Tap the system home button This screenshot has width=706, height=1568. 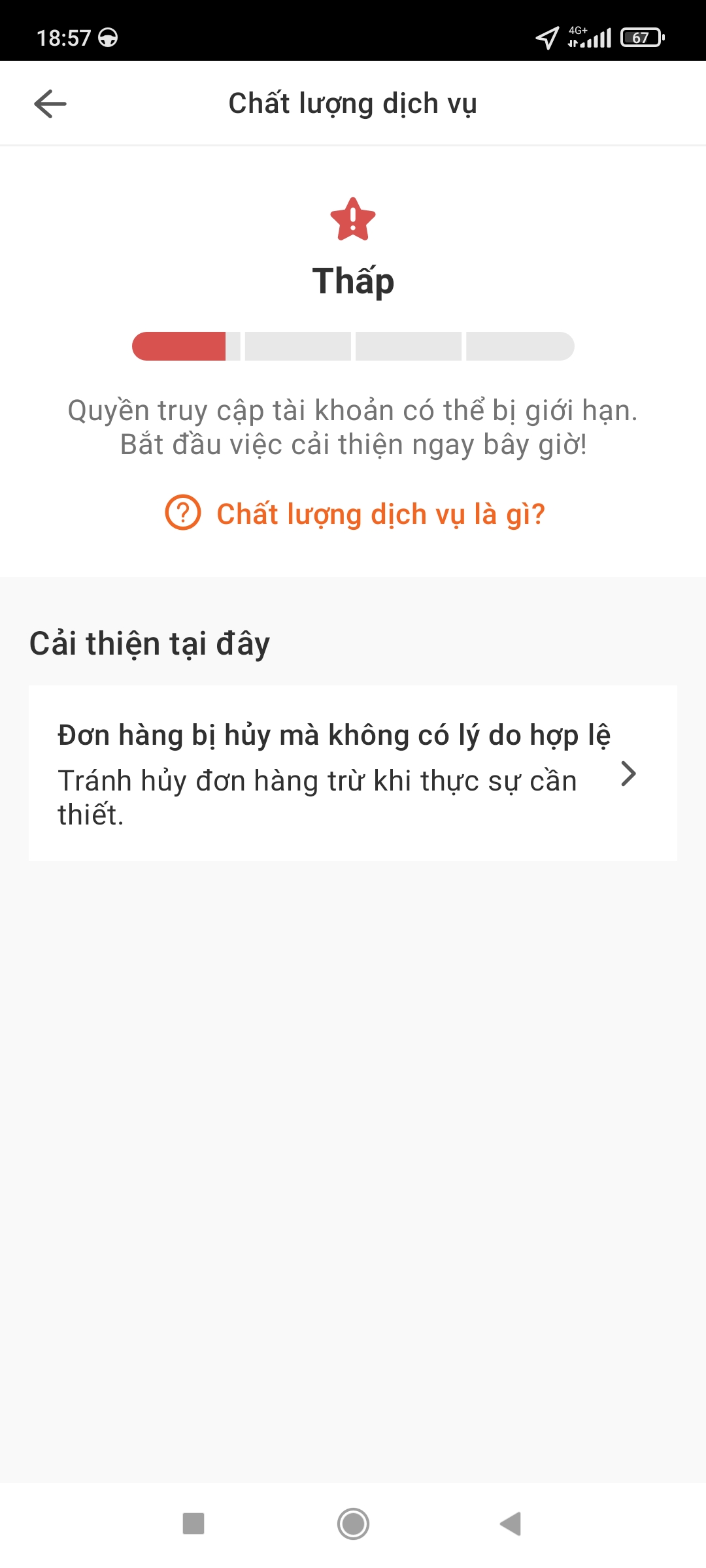(x=353, y=1524)
